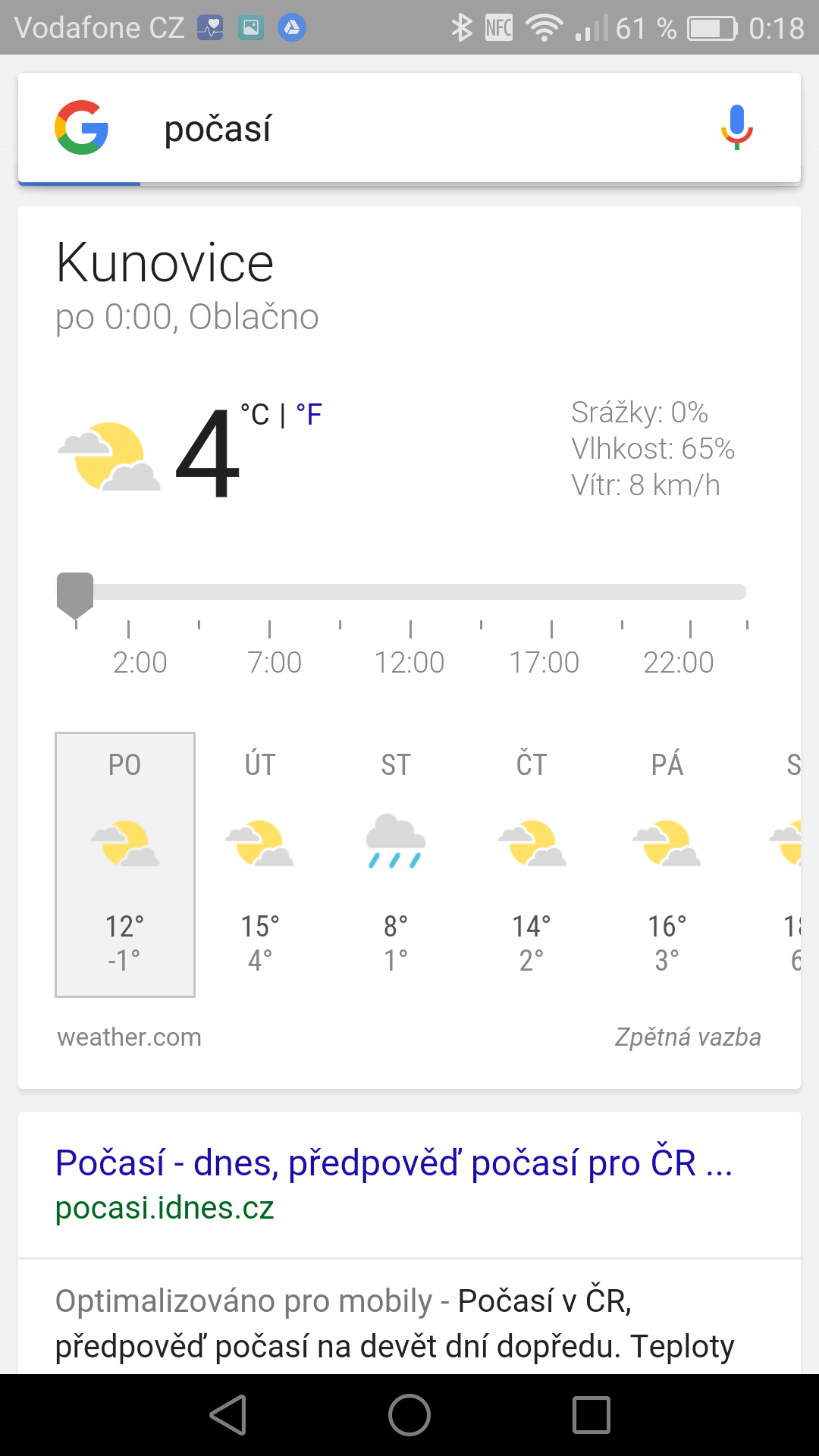Select the ČT day forecast
819x1456 pixels.
coord(532,864)
